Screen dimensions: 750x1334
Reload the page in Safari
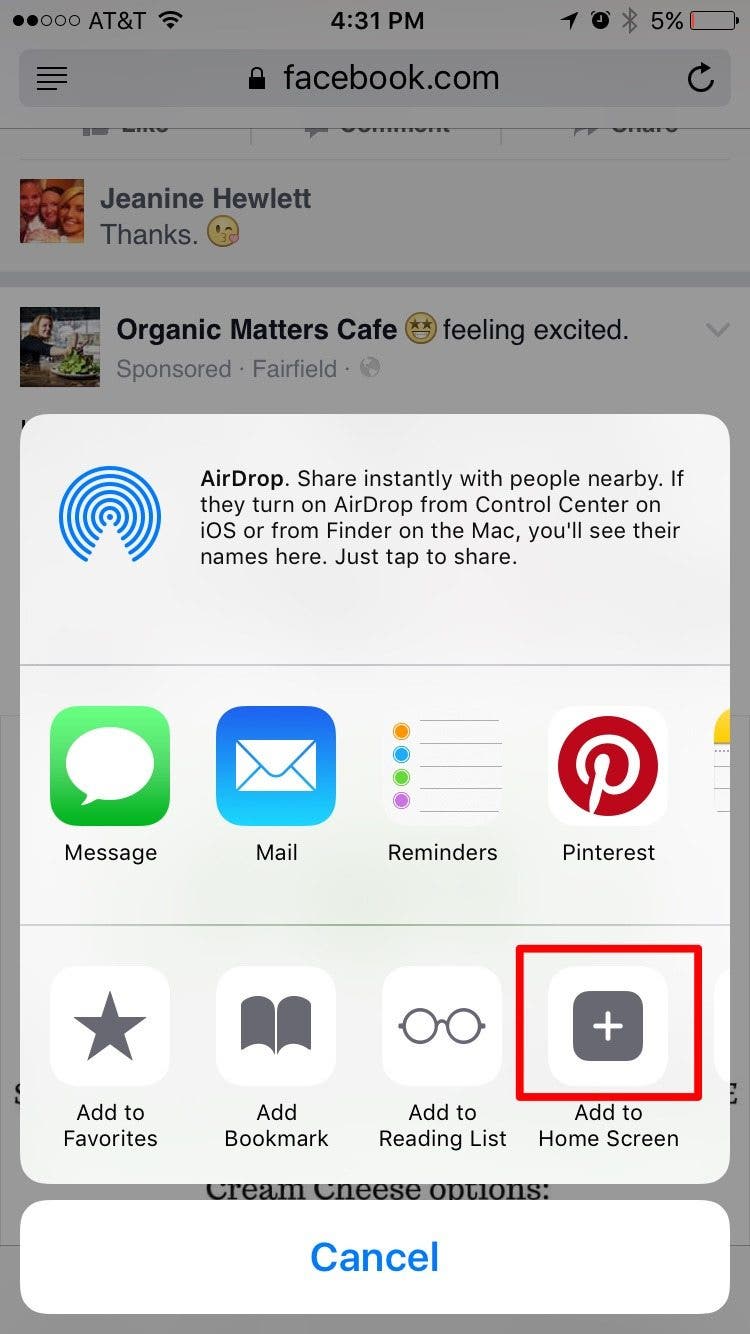pyautogui.click(x=701, y=78)
